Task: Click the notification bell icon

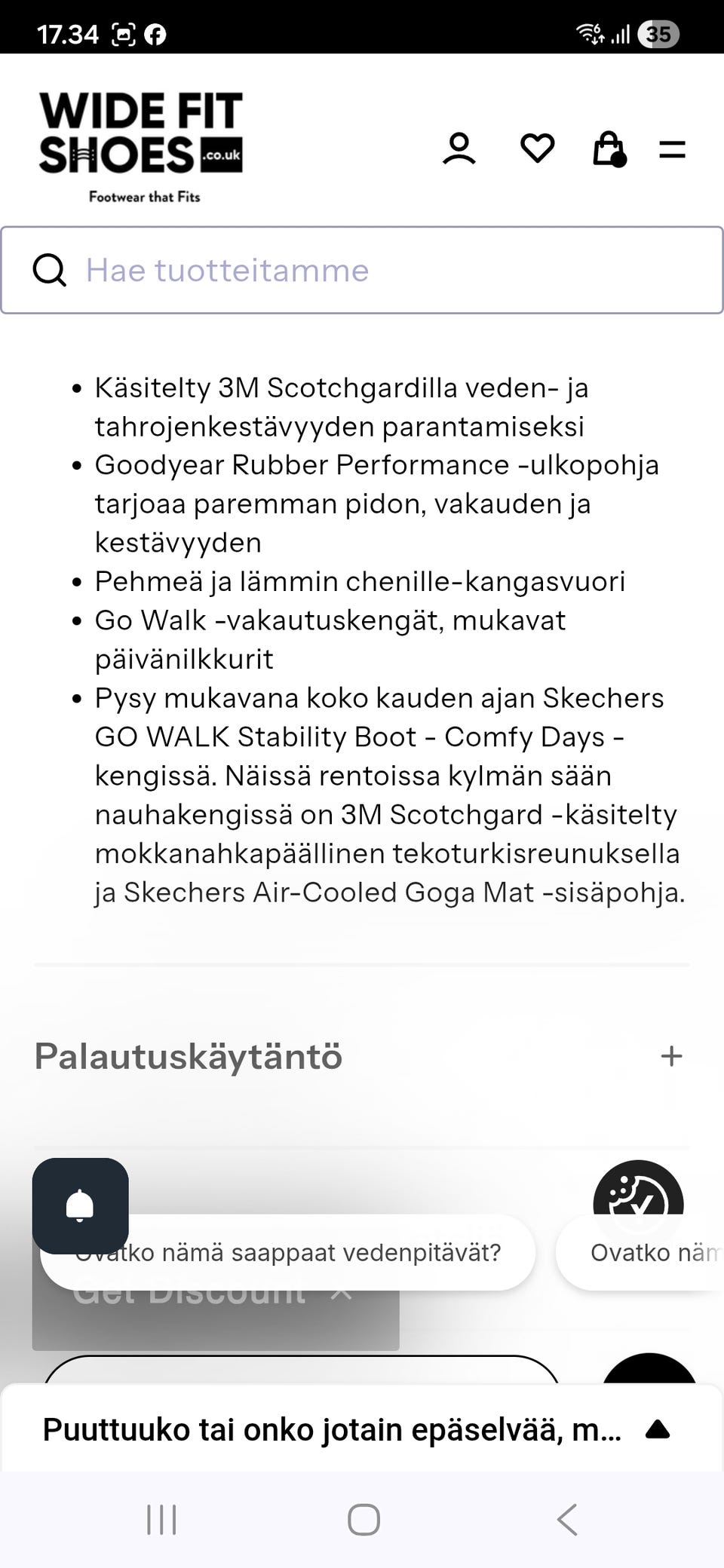Action: point(80,1204)
